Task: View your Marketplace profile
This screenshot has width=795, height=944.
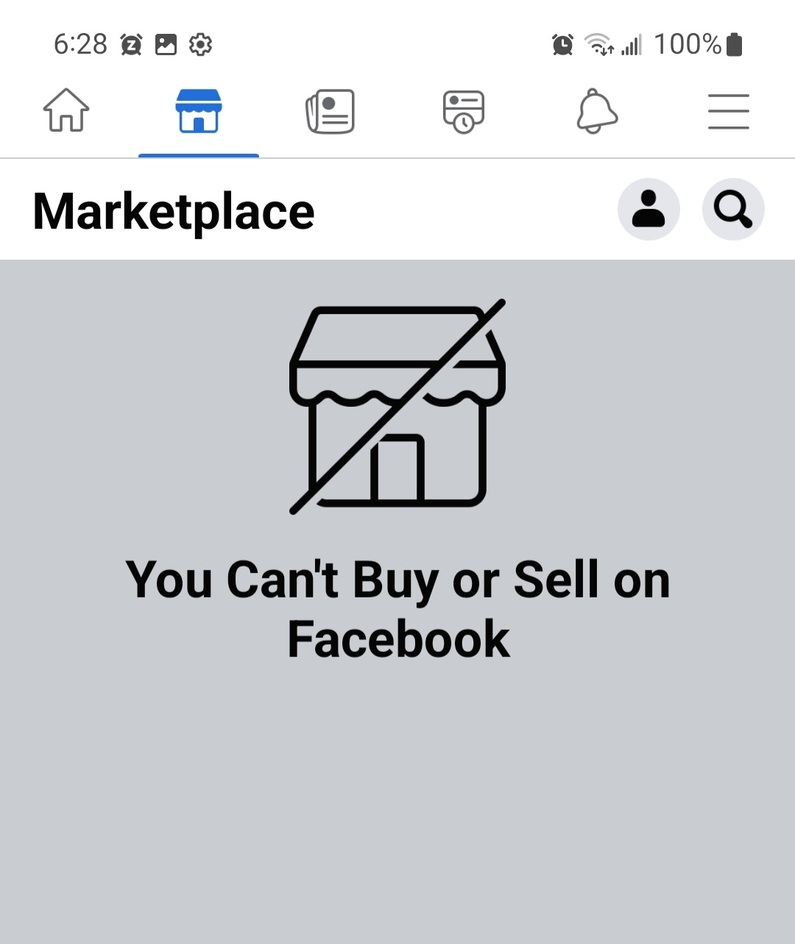Action: click(x=648, y=210)
